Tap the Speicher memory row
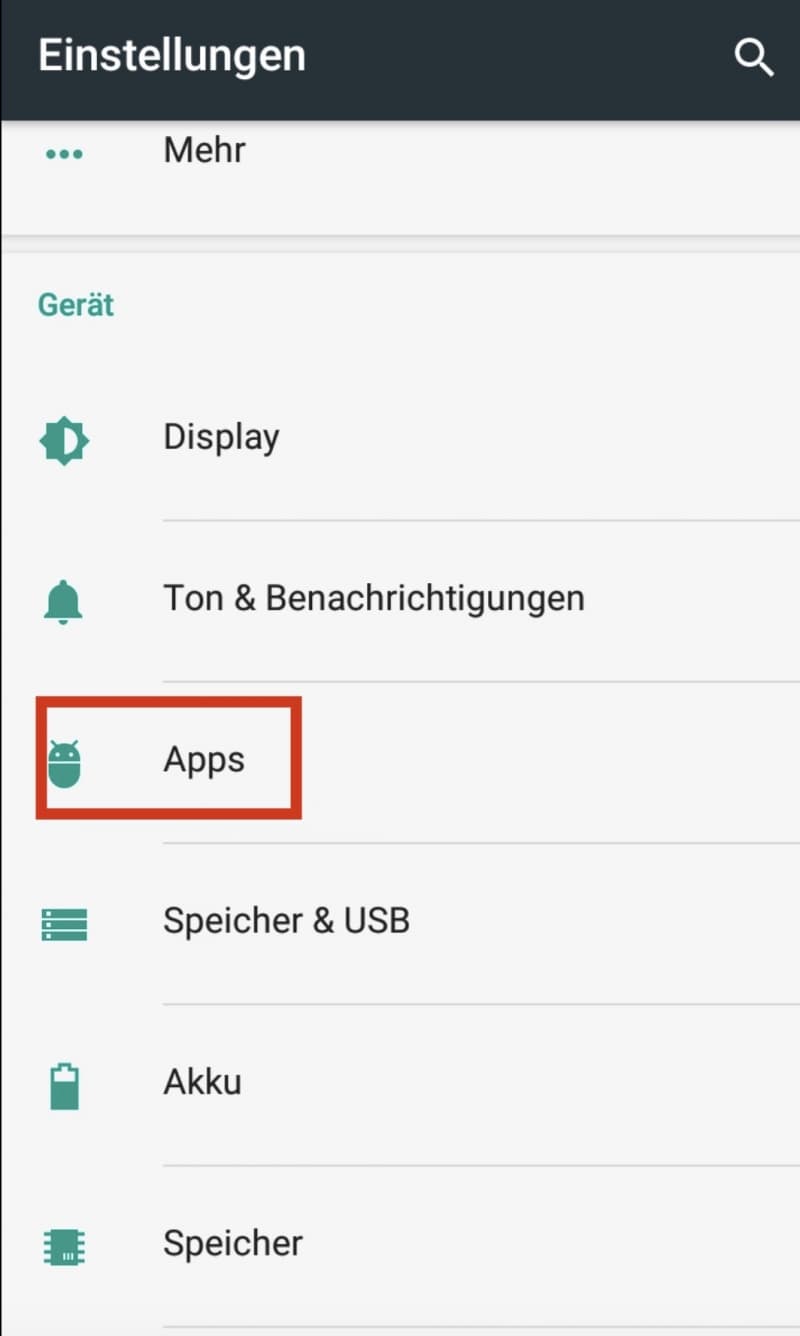The width and height of the screenshot is (800, 1336). tap(400, 1245)
